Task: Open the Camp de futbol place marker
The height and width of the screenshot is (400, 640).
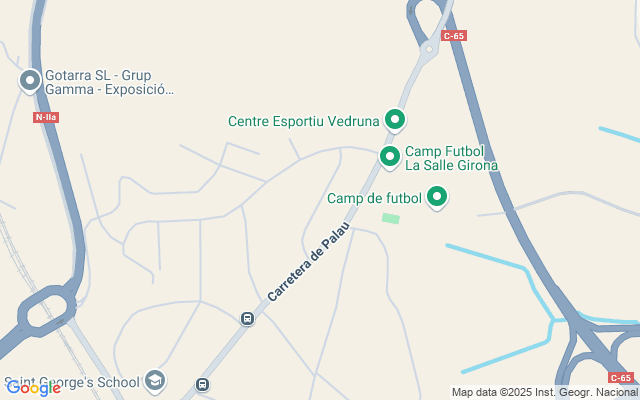Action: click(436, 196)
